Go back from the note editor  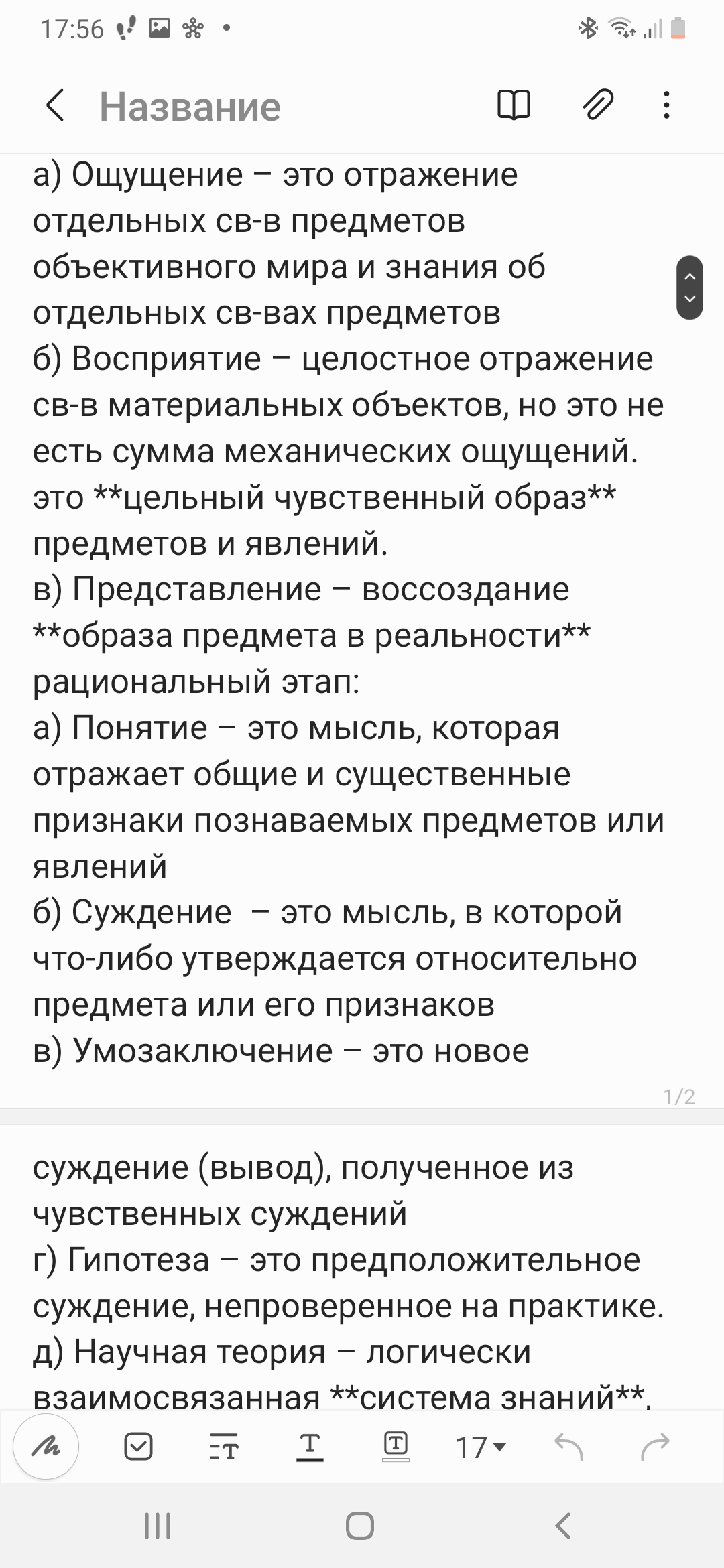click(55, 106)
